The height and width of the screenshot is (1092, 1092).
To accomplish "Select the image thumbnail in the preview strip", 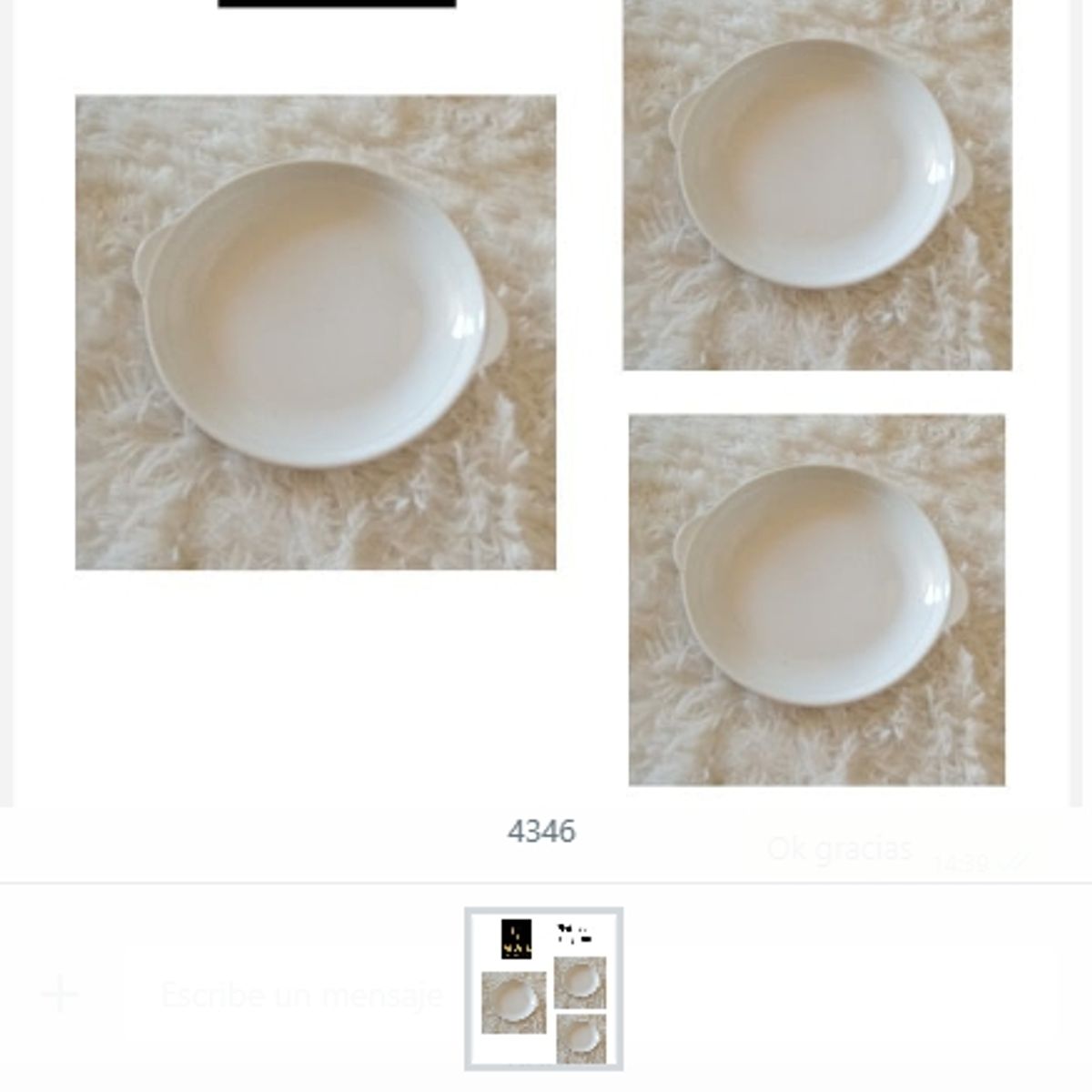I will (x=543, y=988).
